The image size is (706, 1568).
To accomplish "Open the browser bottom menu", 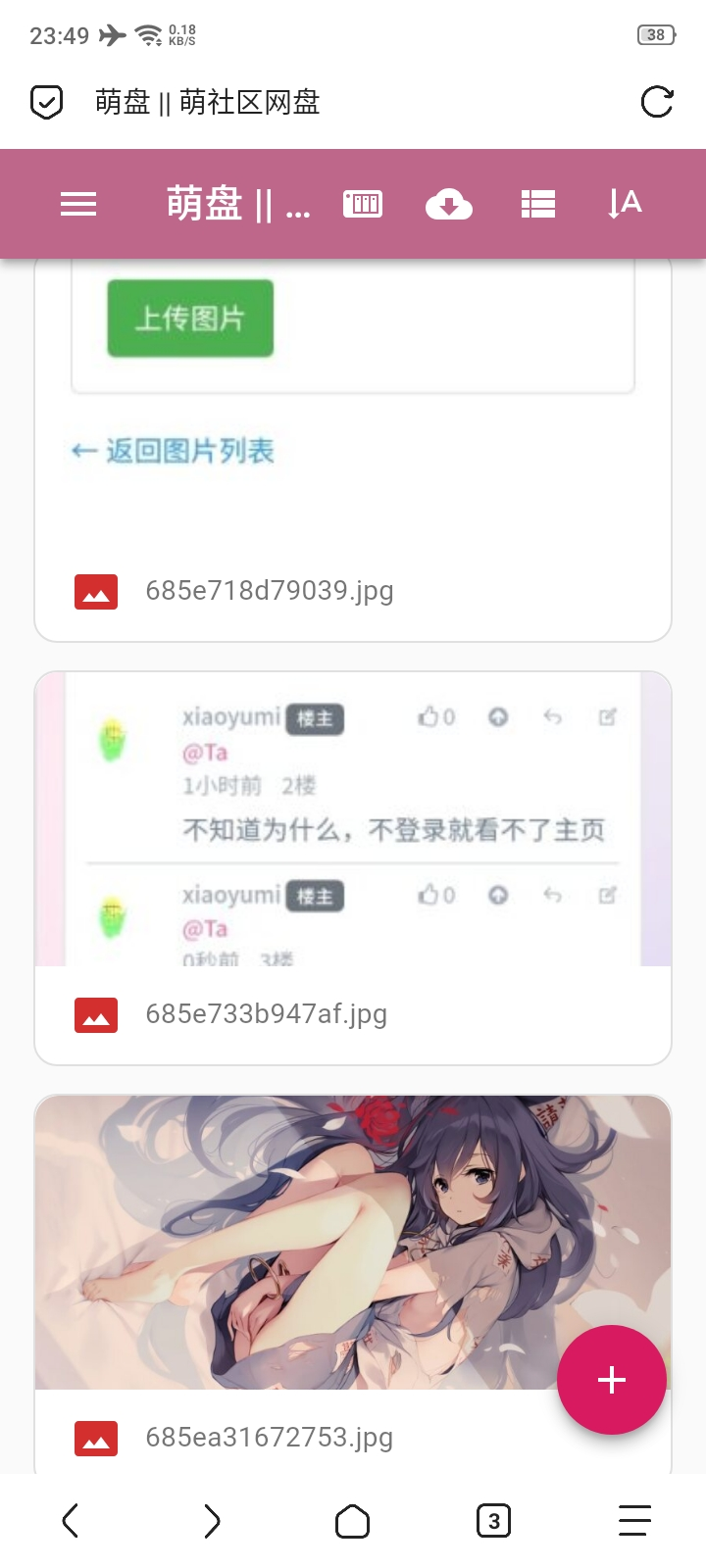I will point(634,1521).
